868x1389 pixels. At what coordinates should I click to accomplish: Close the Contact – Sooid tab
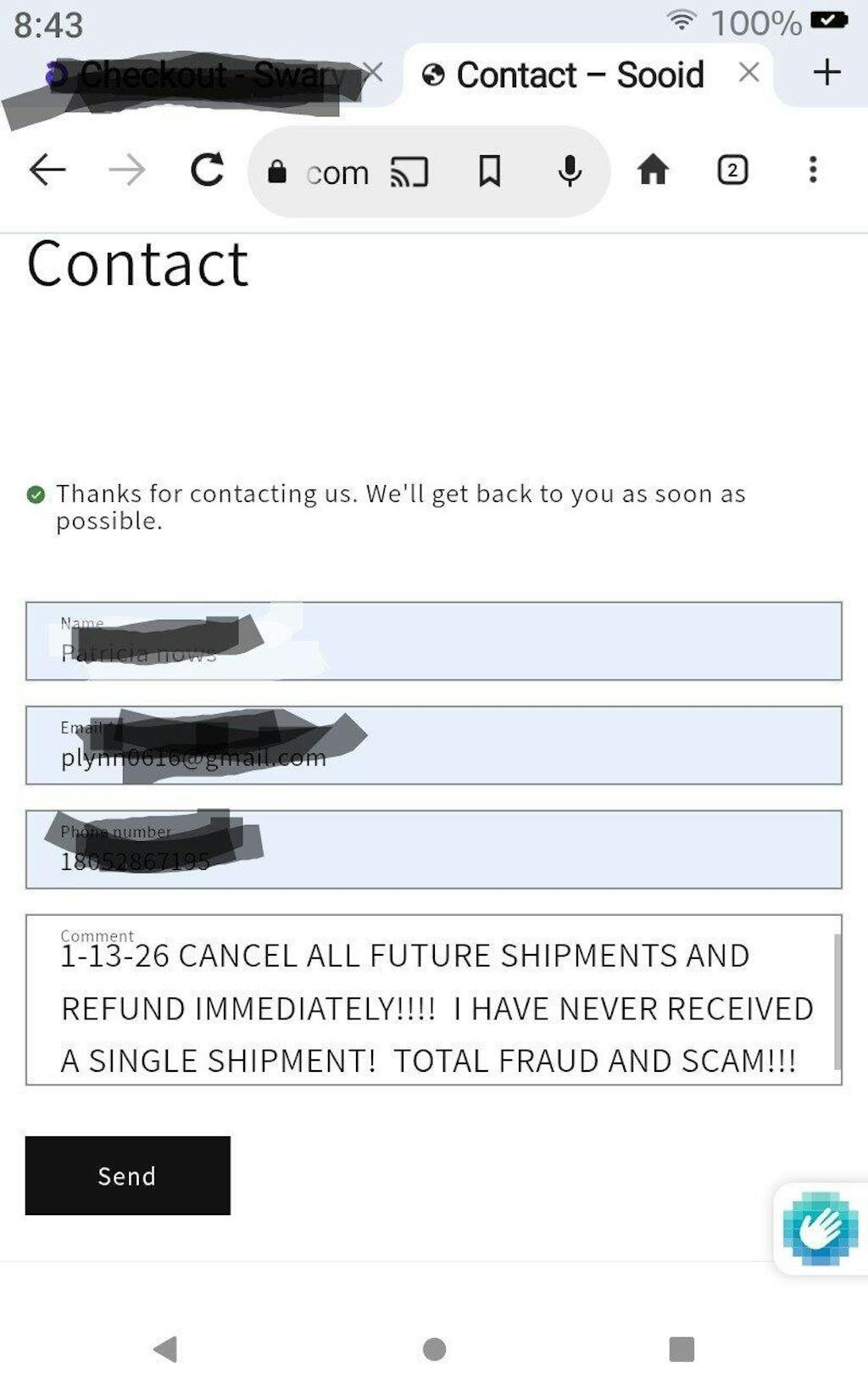[748, 73]
